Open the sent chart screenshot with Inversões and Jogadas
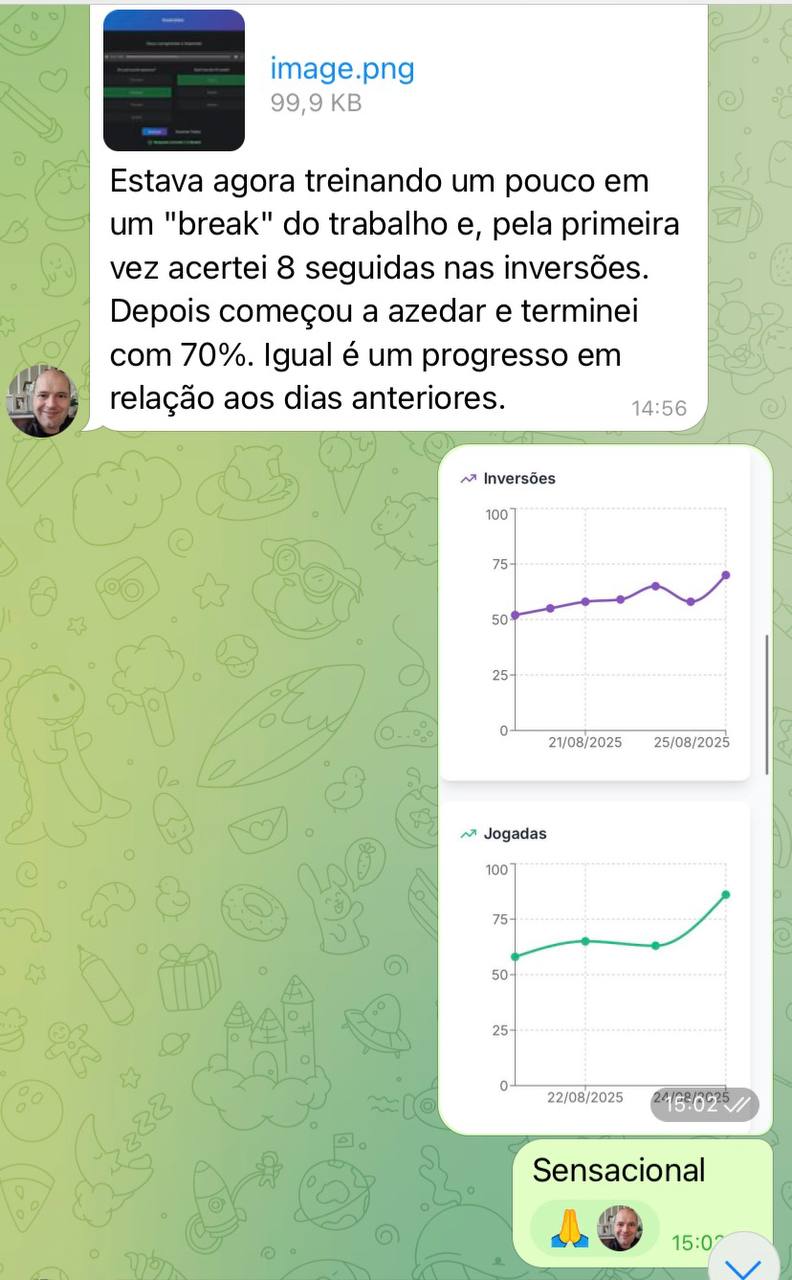792x1280 pixels. pos(606,789)
